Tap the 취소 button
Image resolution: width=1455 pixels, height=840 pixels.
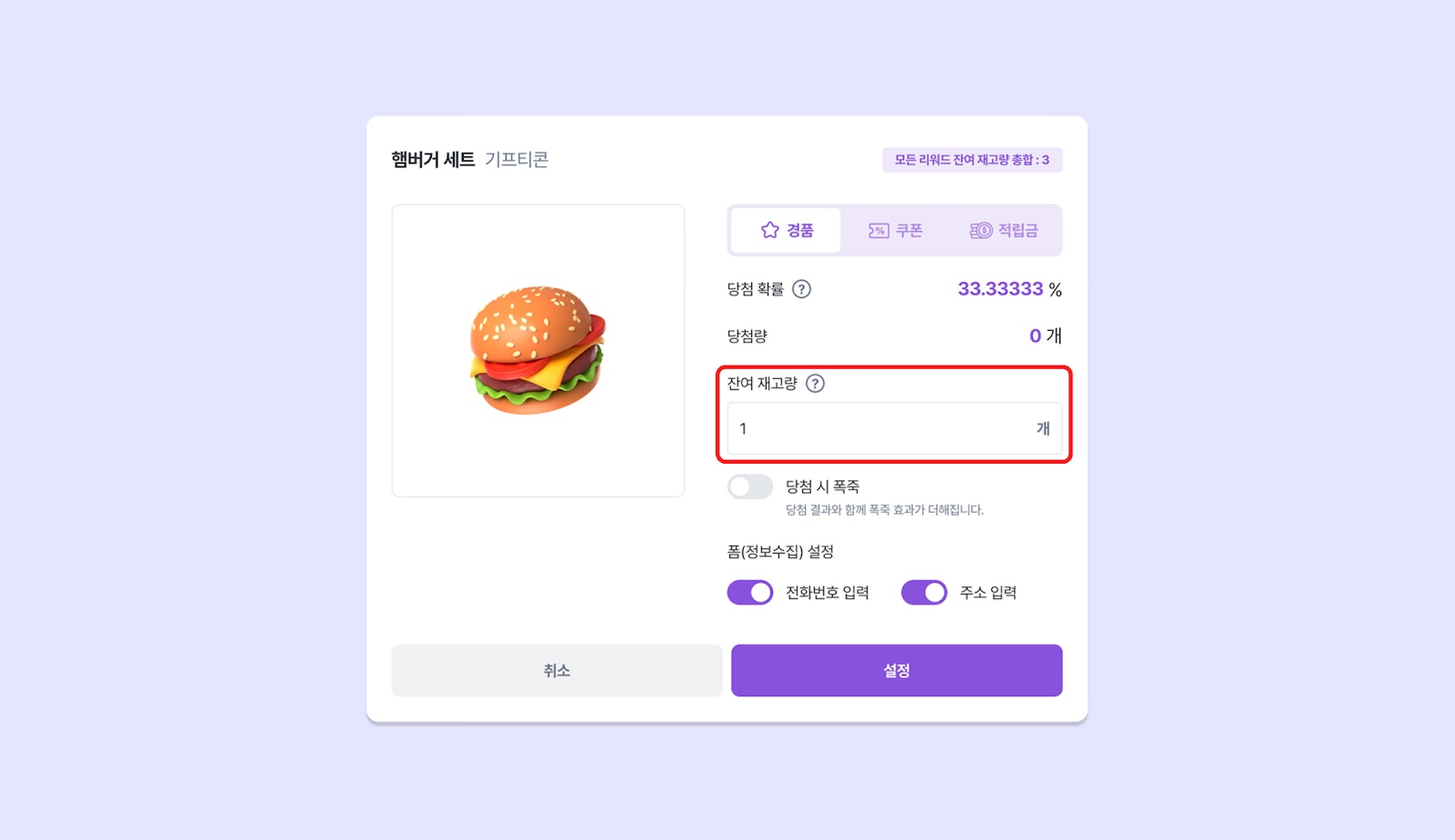(557, 671)
